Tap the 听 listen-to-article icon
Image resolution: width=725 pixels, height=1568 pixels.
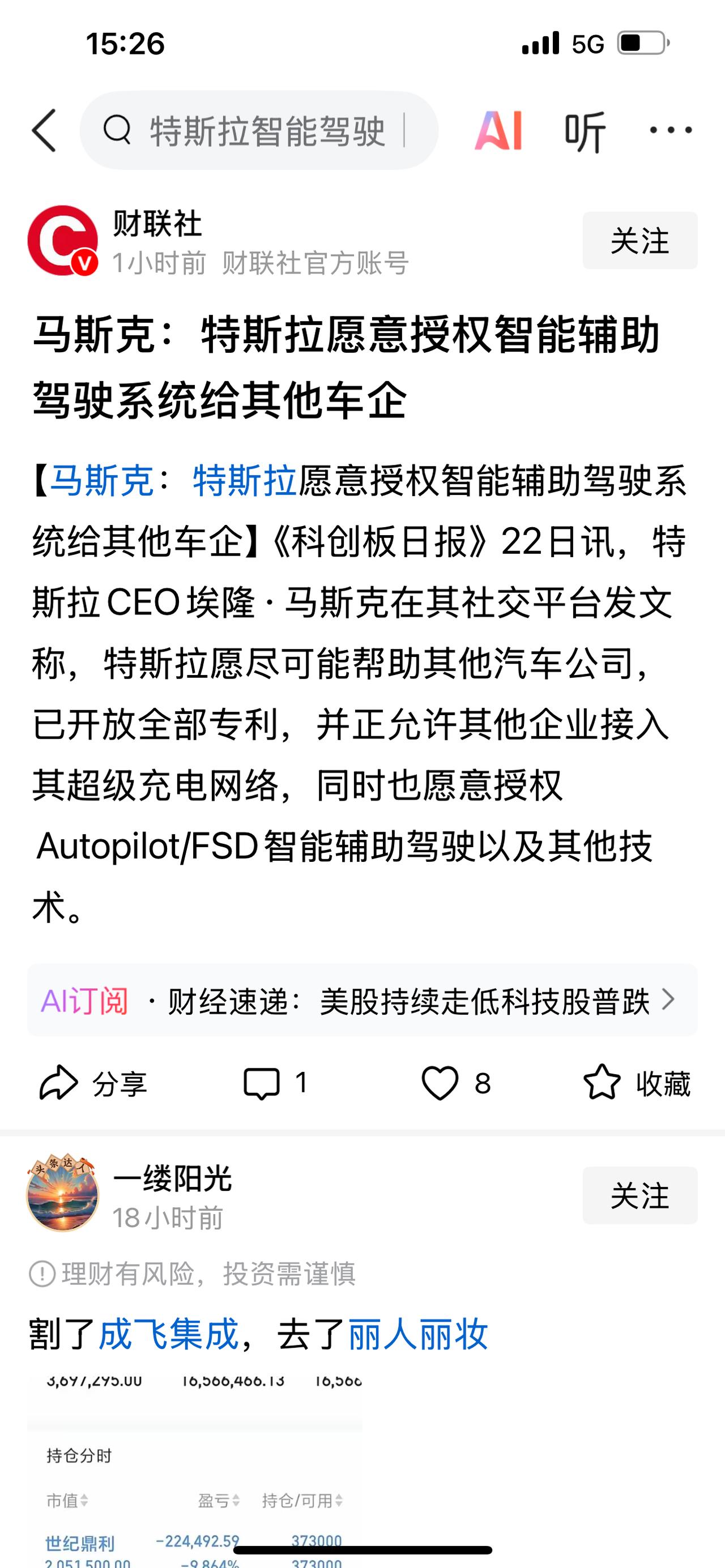(x=586, y=130)
